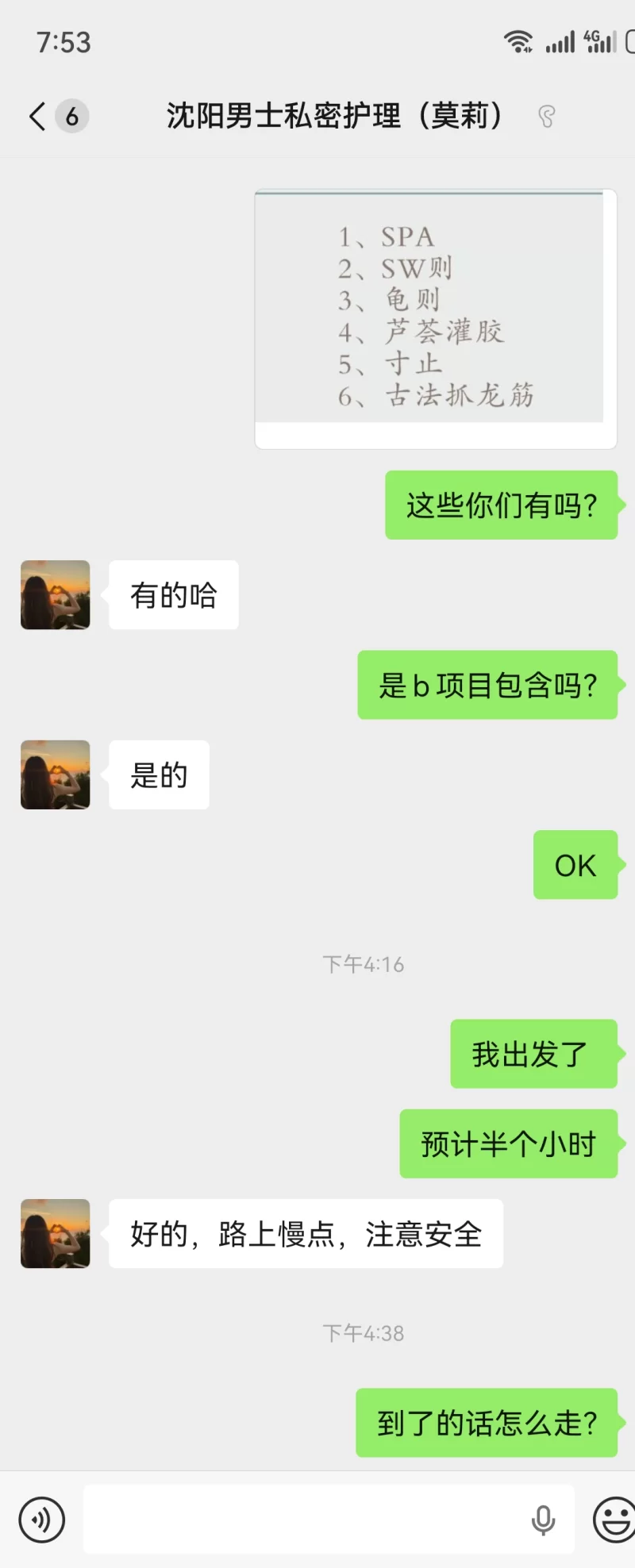Image resolution: width=635 pixels, height=1568 pixels.
Task: Switch to voice message mode
Action: click(x=41, y=1520)
